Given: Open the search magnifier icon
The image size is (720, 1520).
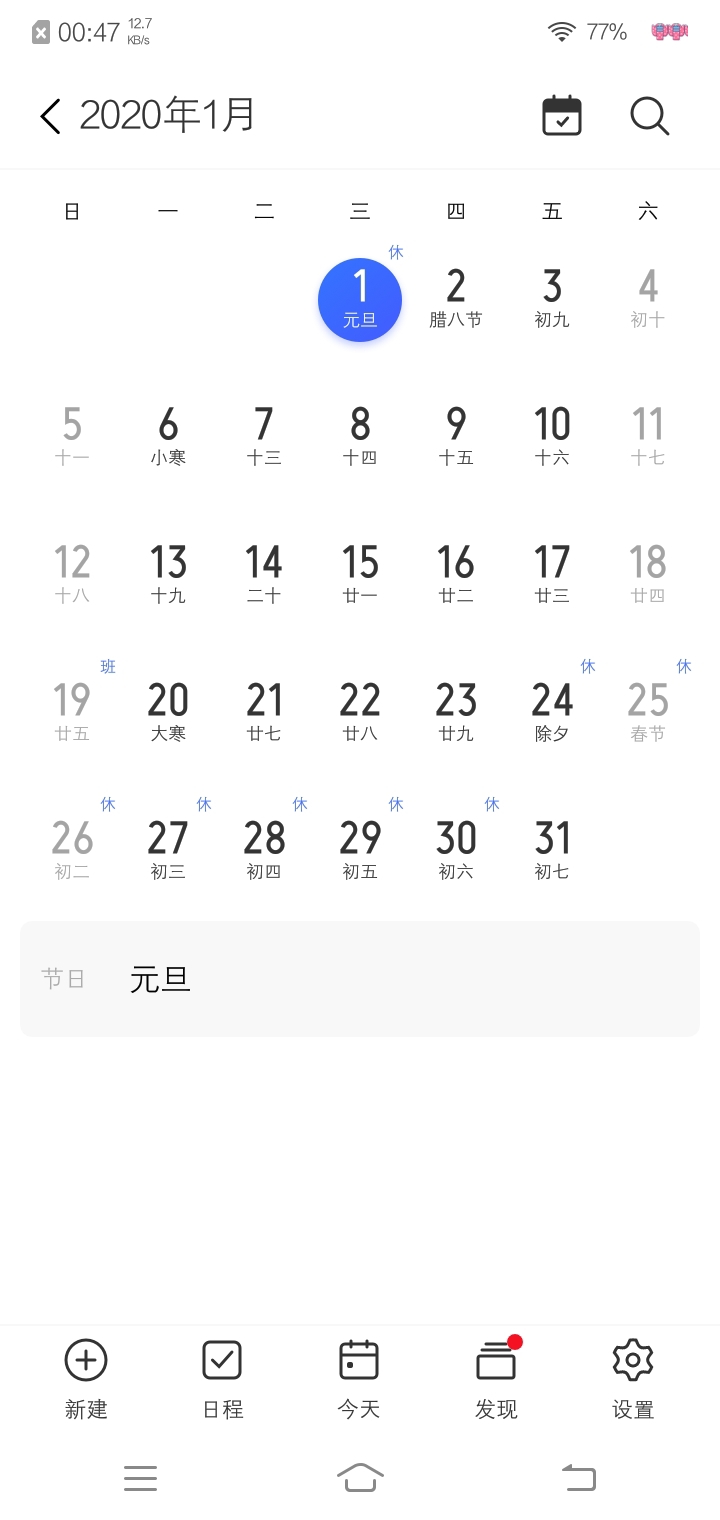Looking at the screenshot, I should pyautogui.click(x=649, y=116).
